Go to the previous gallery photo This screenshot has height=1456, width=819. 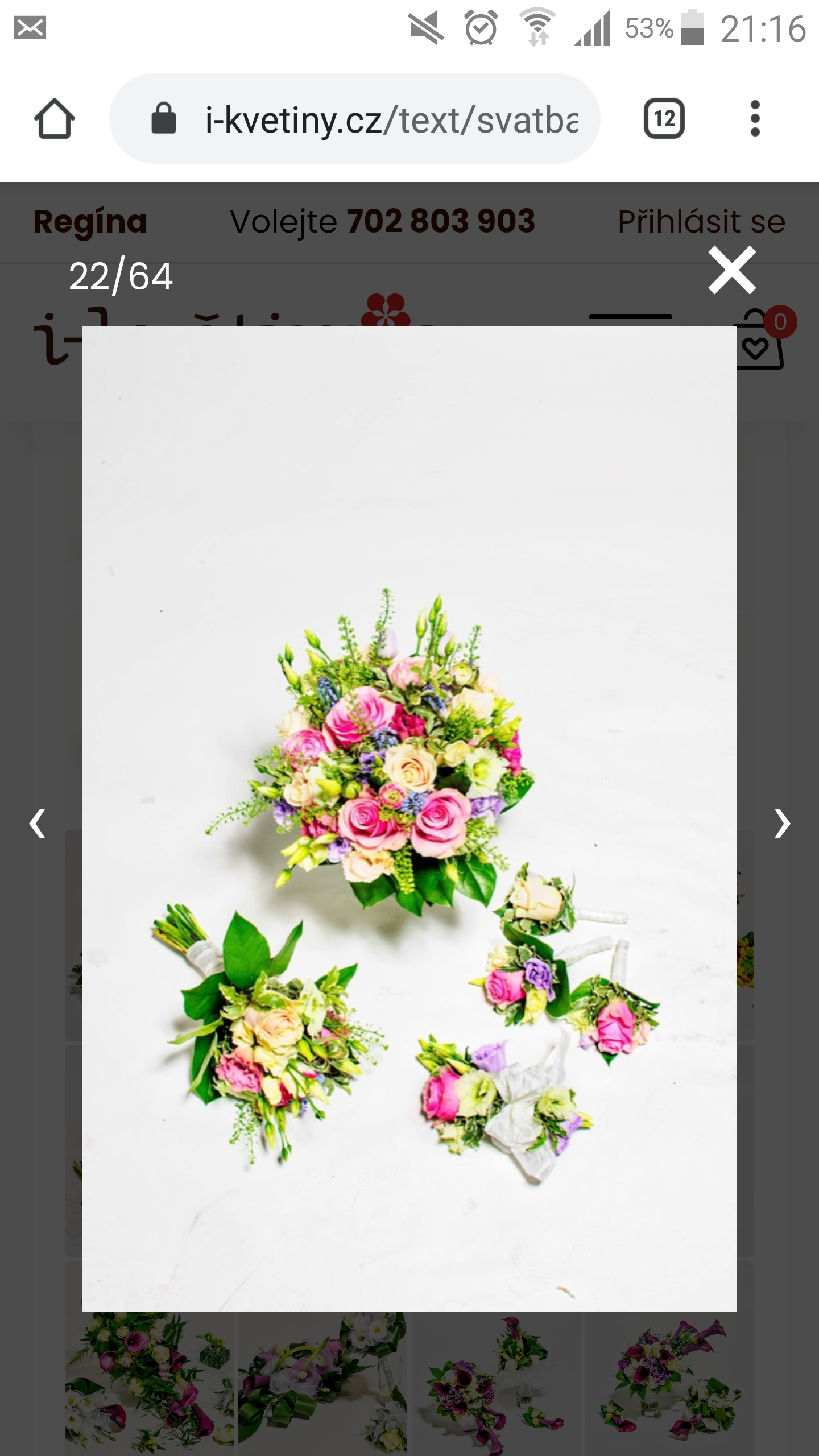coord(38,824)
